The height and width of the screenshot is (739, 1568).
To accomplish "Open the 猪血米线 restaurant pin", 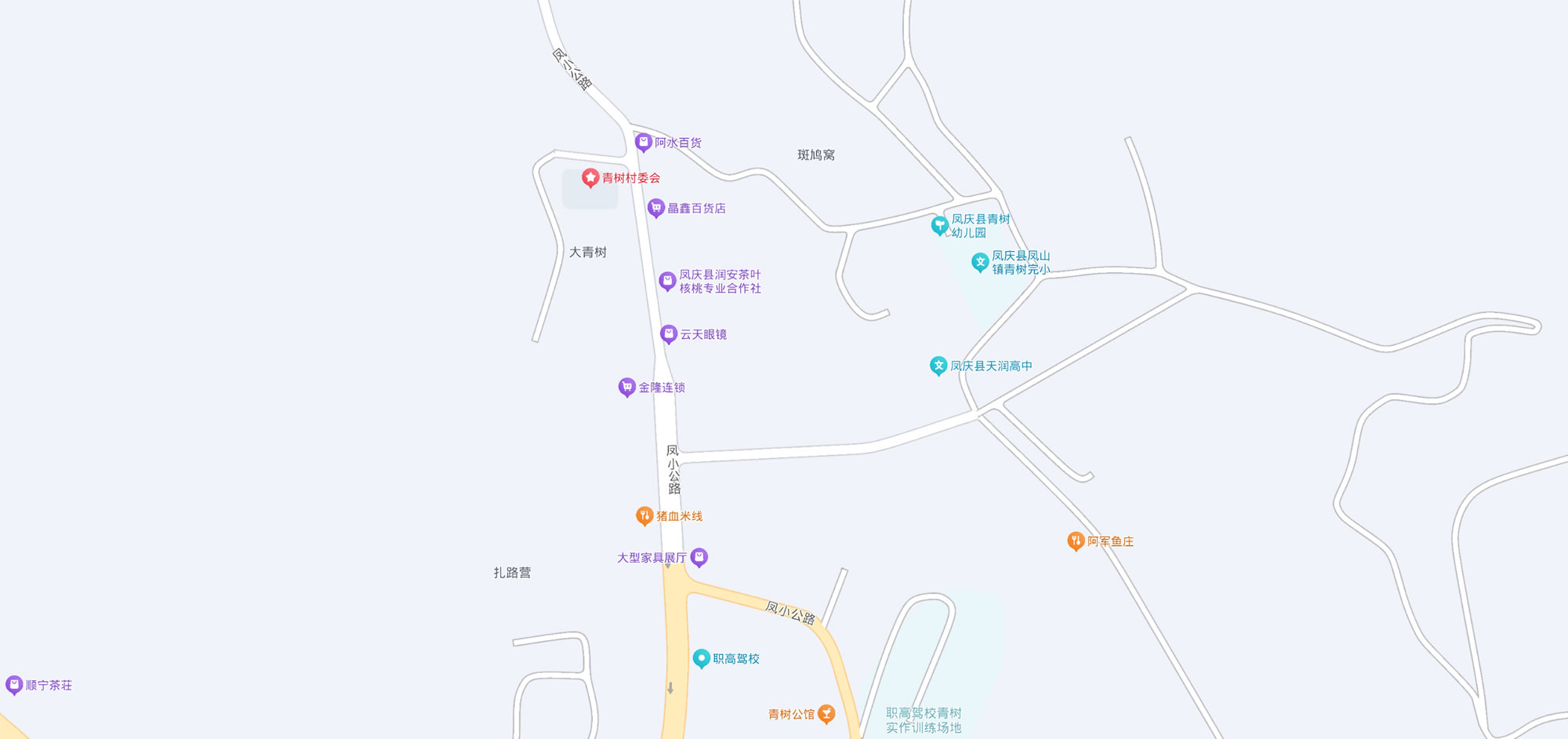I will [644, 515].
